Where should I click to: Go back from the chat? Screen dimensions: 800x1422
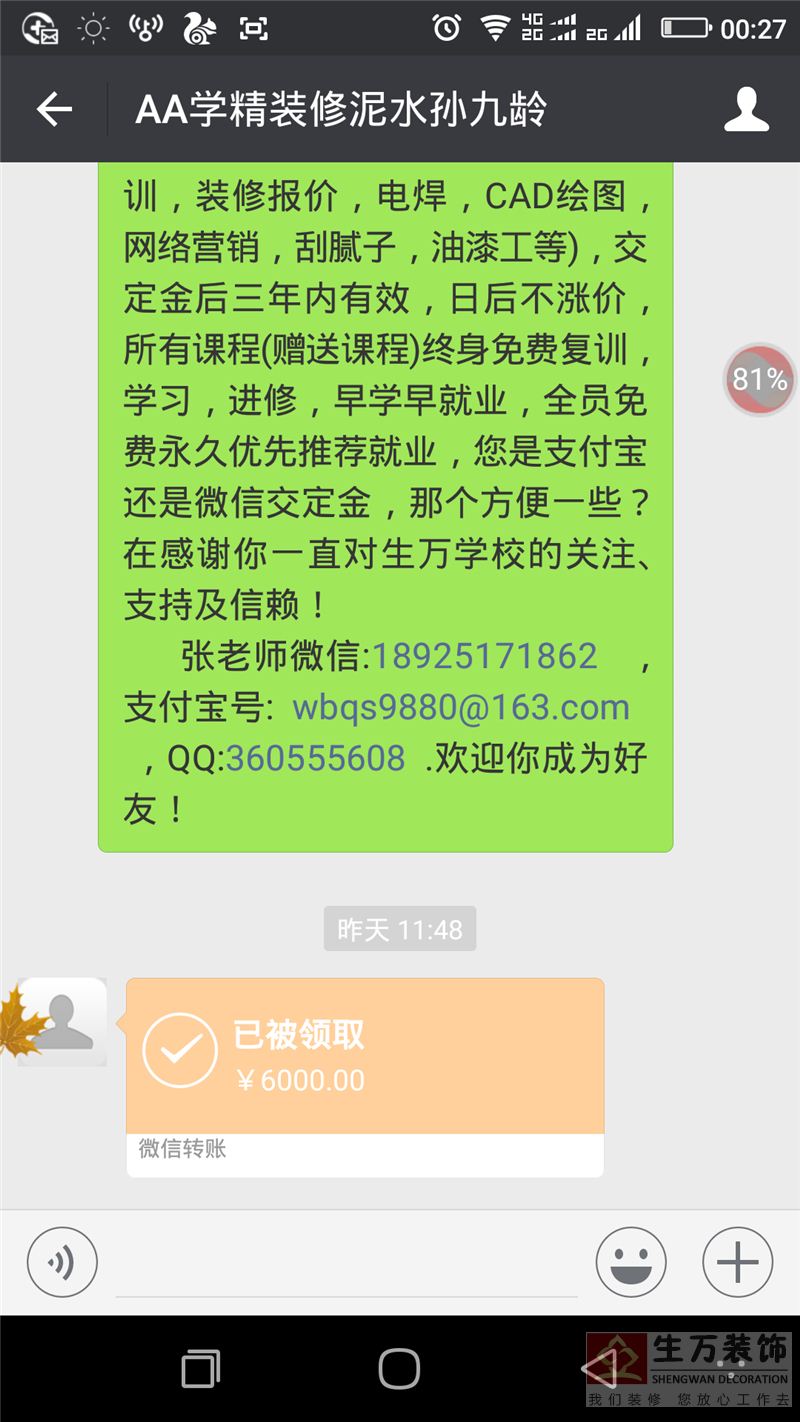tap(54, 109)
